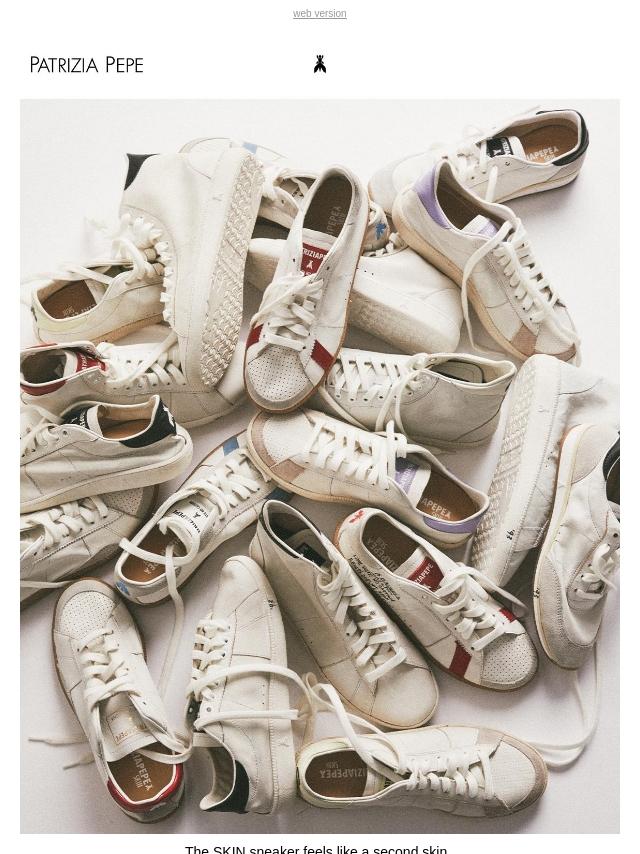Open the SKIN sneakers promo image
The image size is (640, 854).
(320, 466)
